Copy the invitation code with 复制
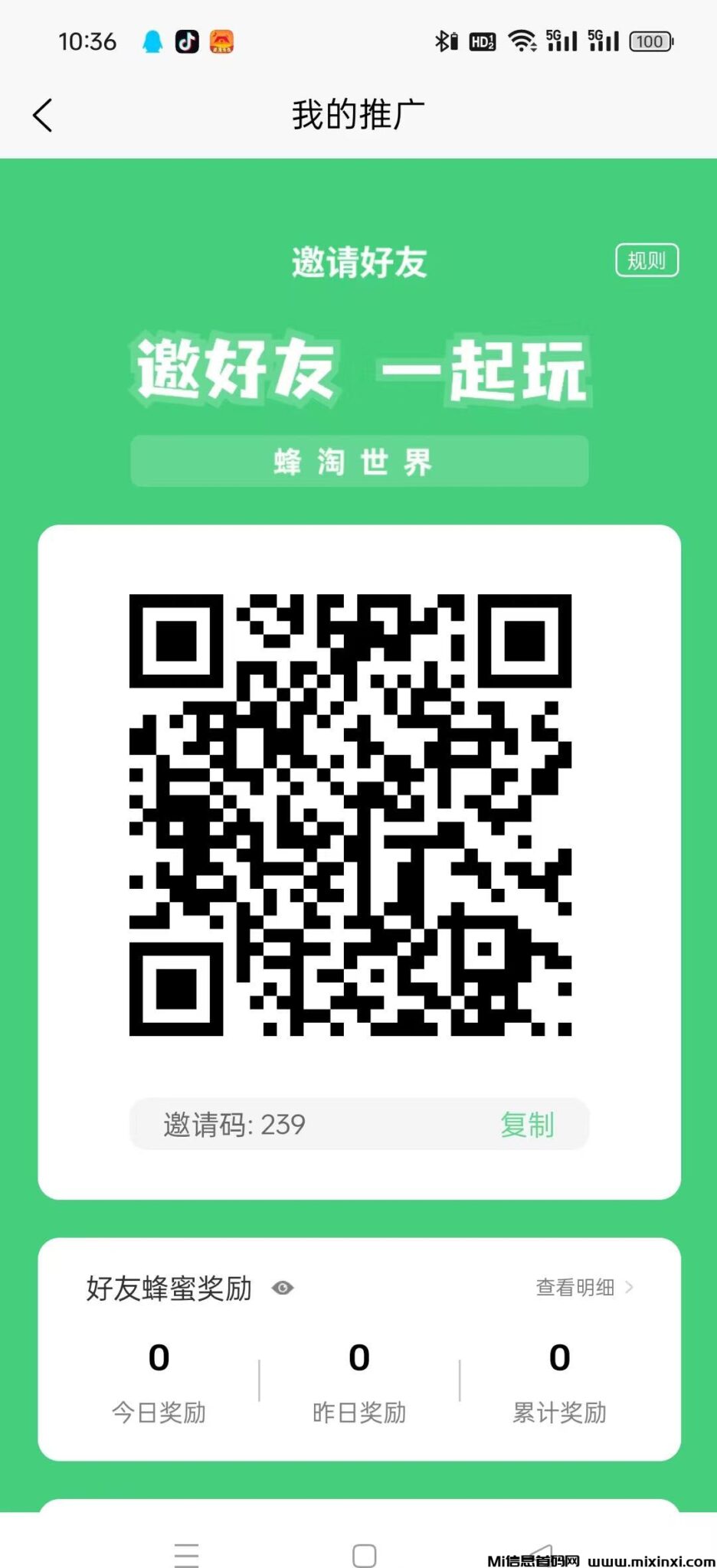 point(527,1124)
